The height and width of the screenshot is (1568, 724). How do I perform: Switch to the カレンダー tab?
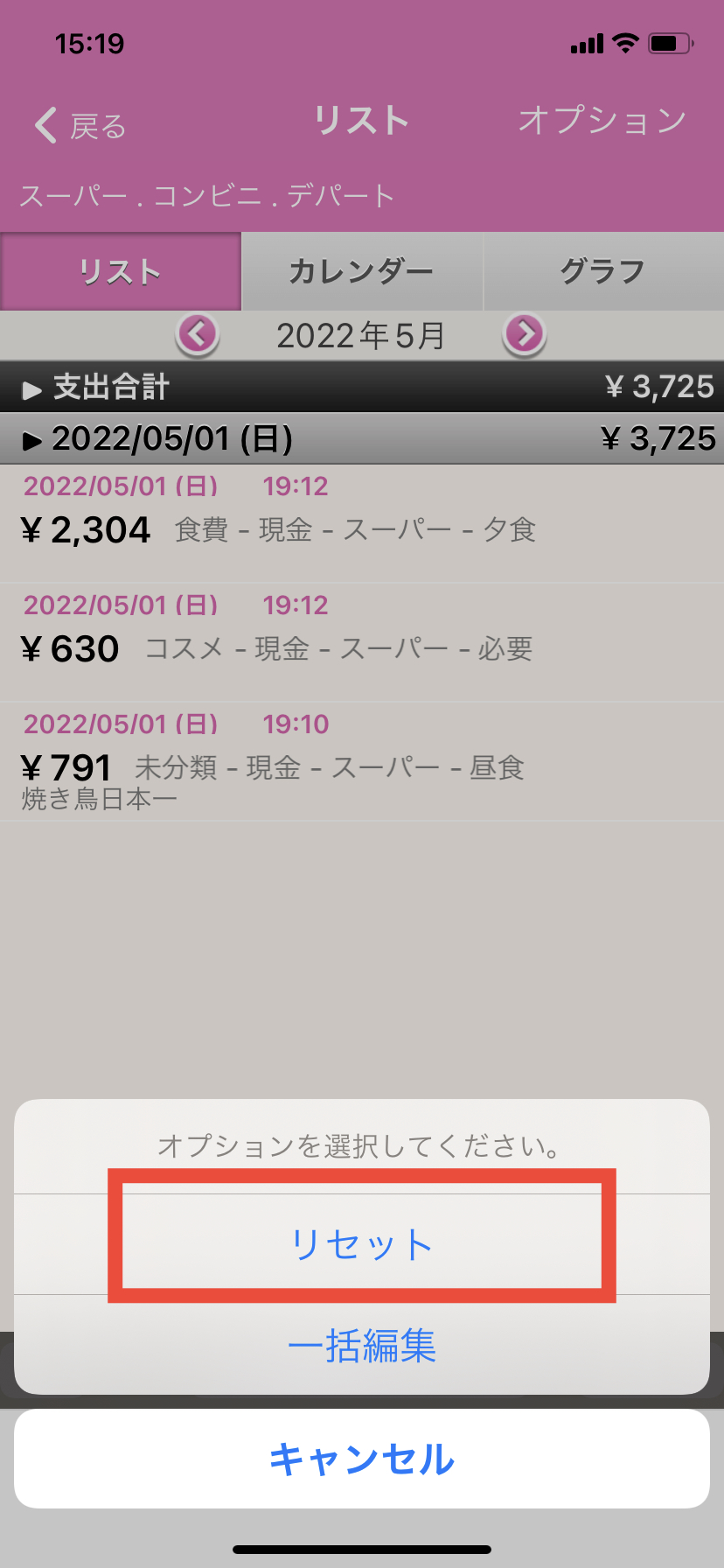tap(361, 271)
